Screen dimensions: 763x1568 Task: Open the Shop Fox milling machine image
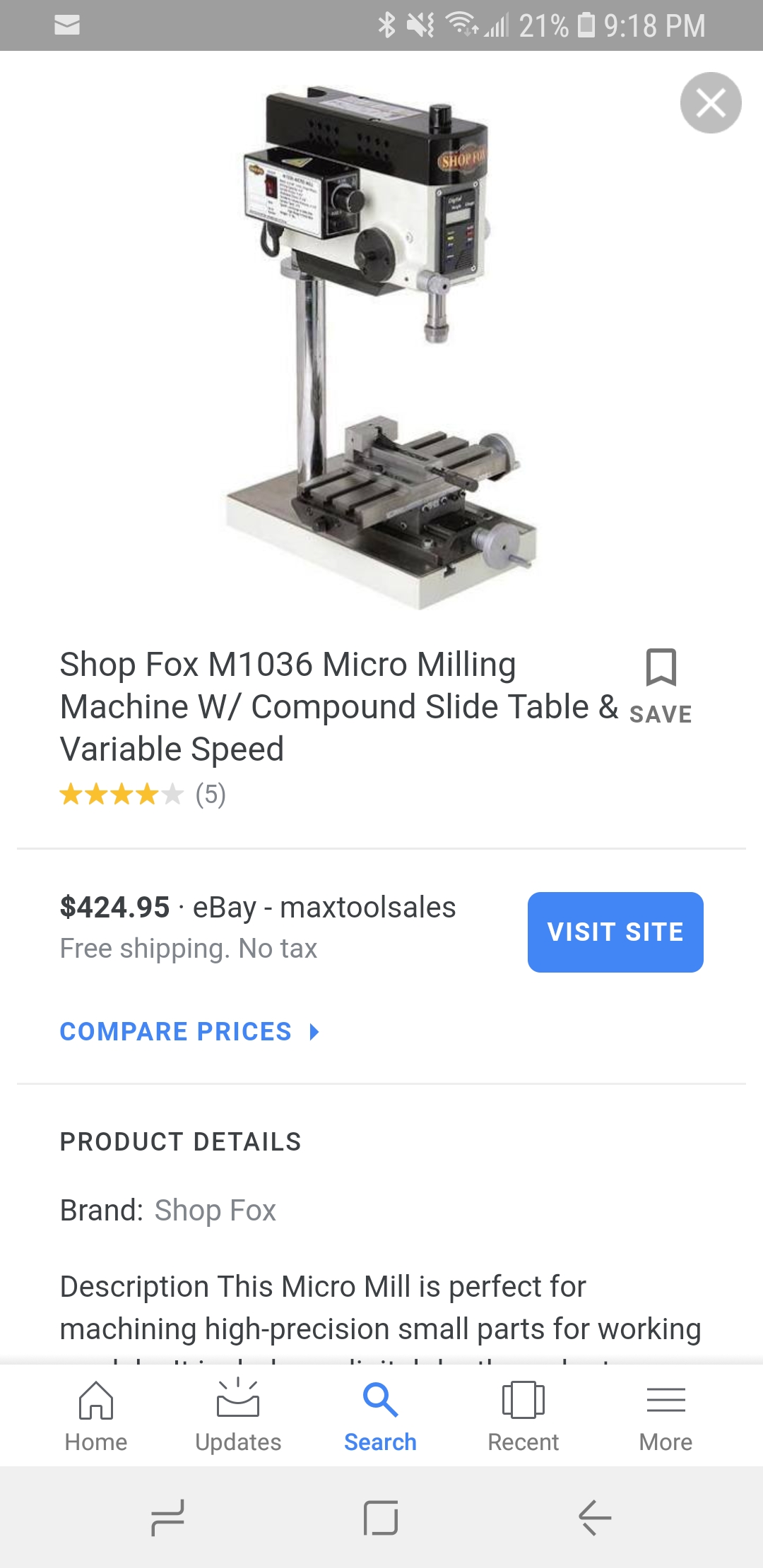click(381, 346)
